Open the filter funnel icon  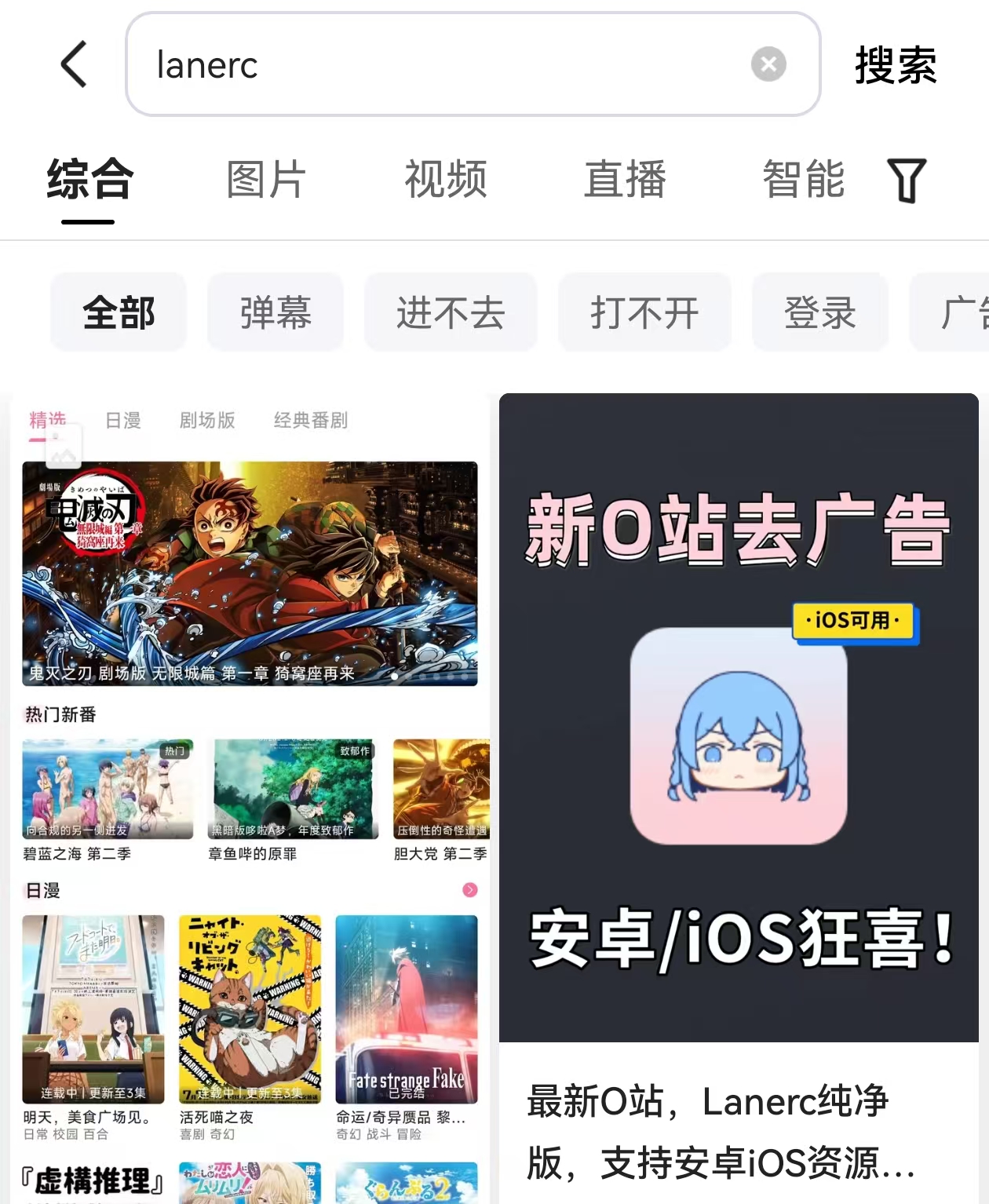click(x=907, y=180)
